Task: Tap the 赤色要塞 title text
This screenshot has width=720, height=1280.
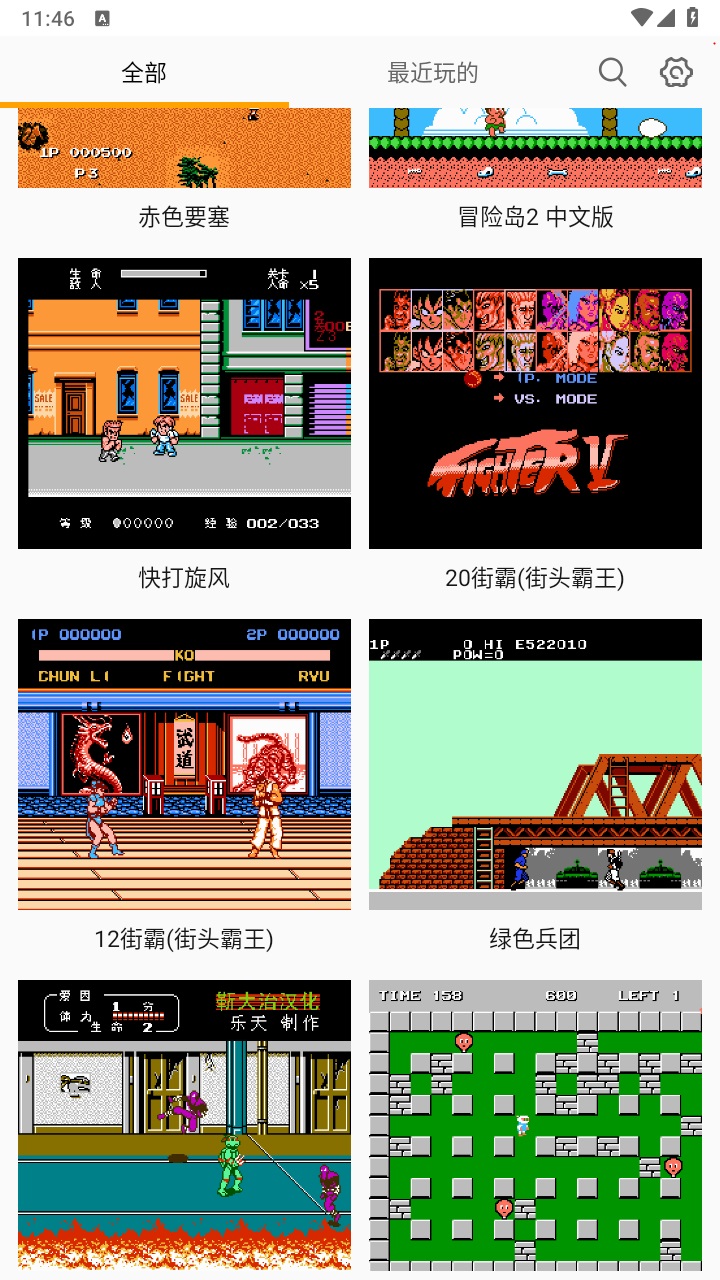Action: point(184,217)
